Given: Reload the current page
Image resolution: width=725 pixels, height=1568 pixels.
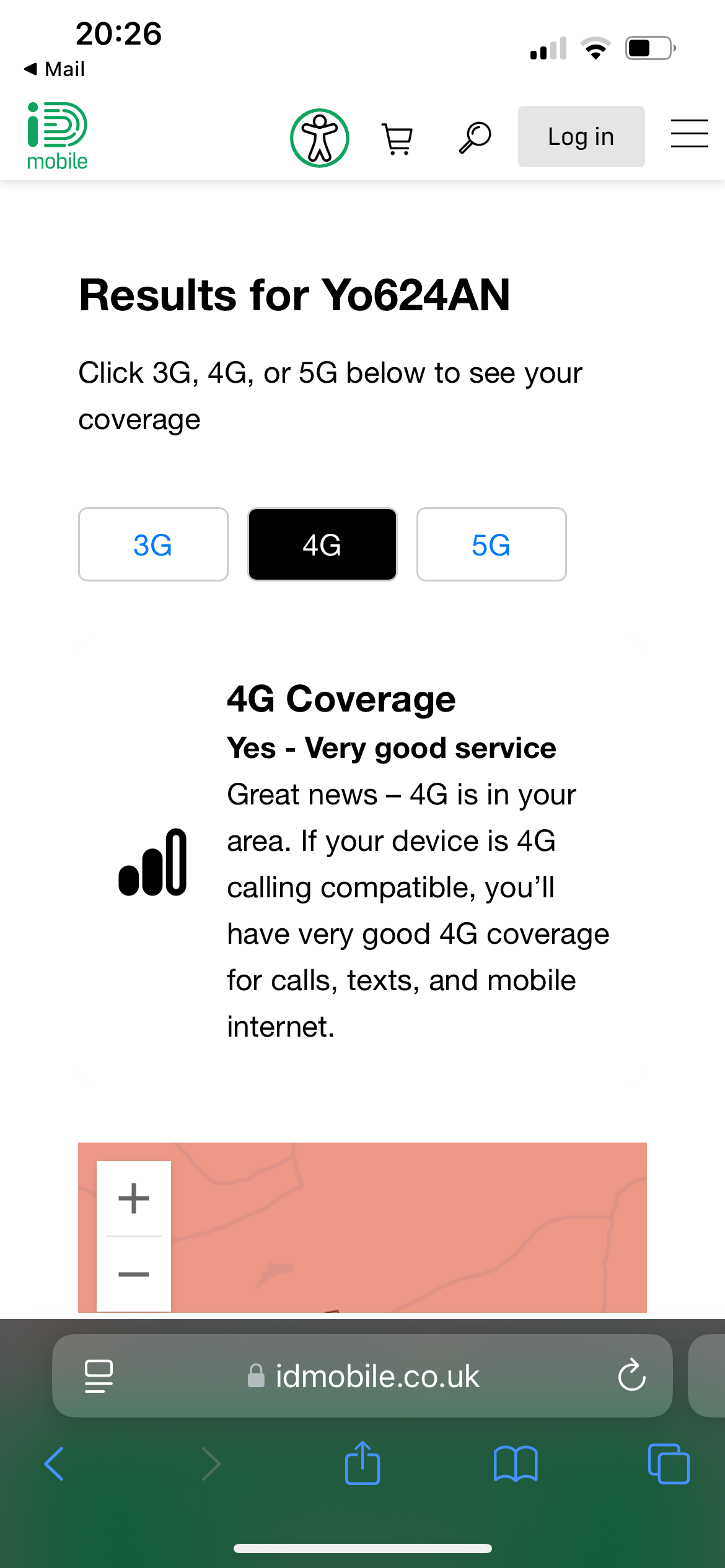Looking at the screenshot, I should click(x=631, y=1375).
